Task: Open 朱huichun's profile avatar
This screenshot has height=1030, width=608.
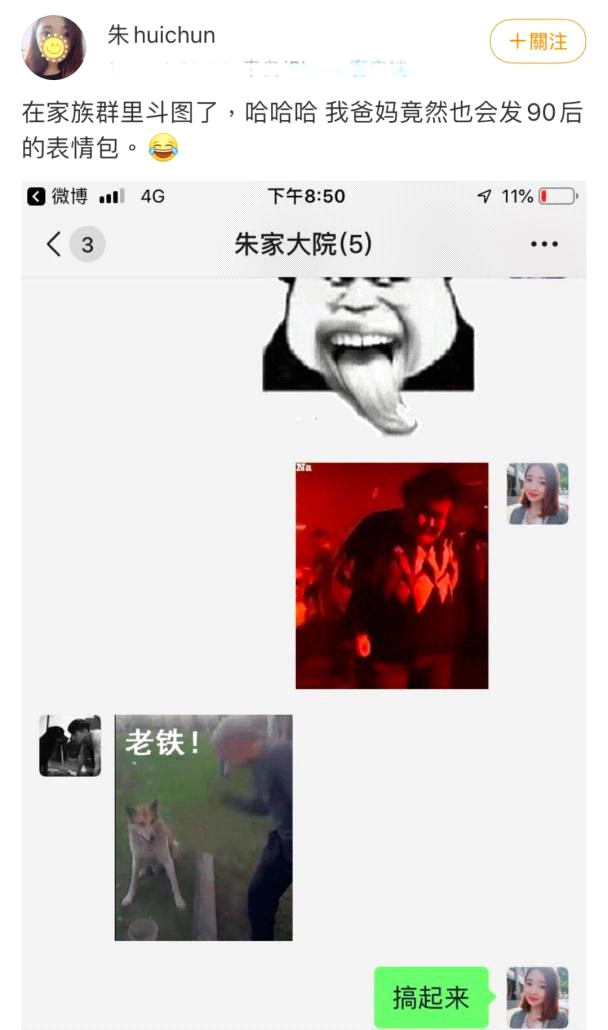Action: click(53, 47)
